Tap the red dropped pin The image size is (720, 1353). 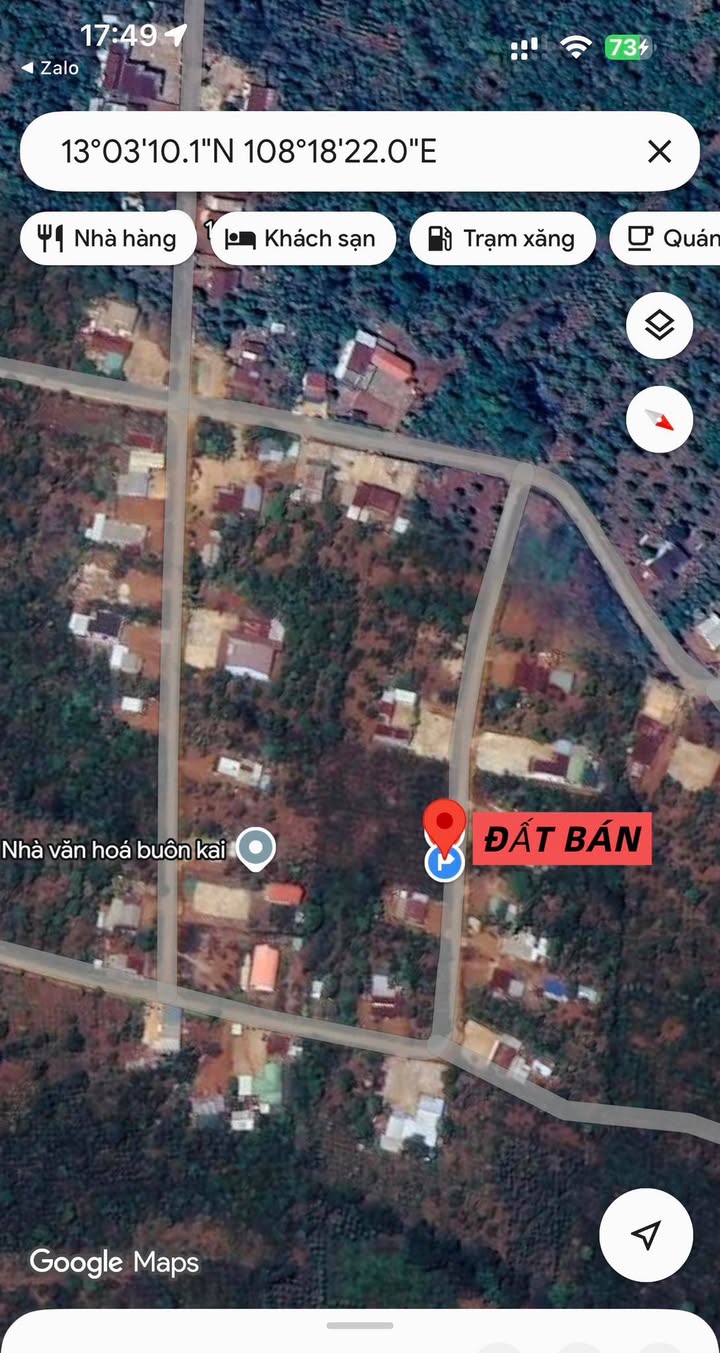(x=445, y=826)
